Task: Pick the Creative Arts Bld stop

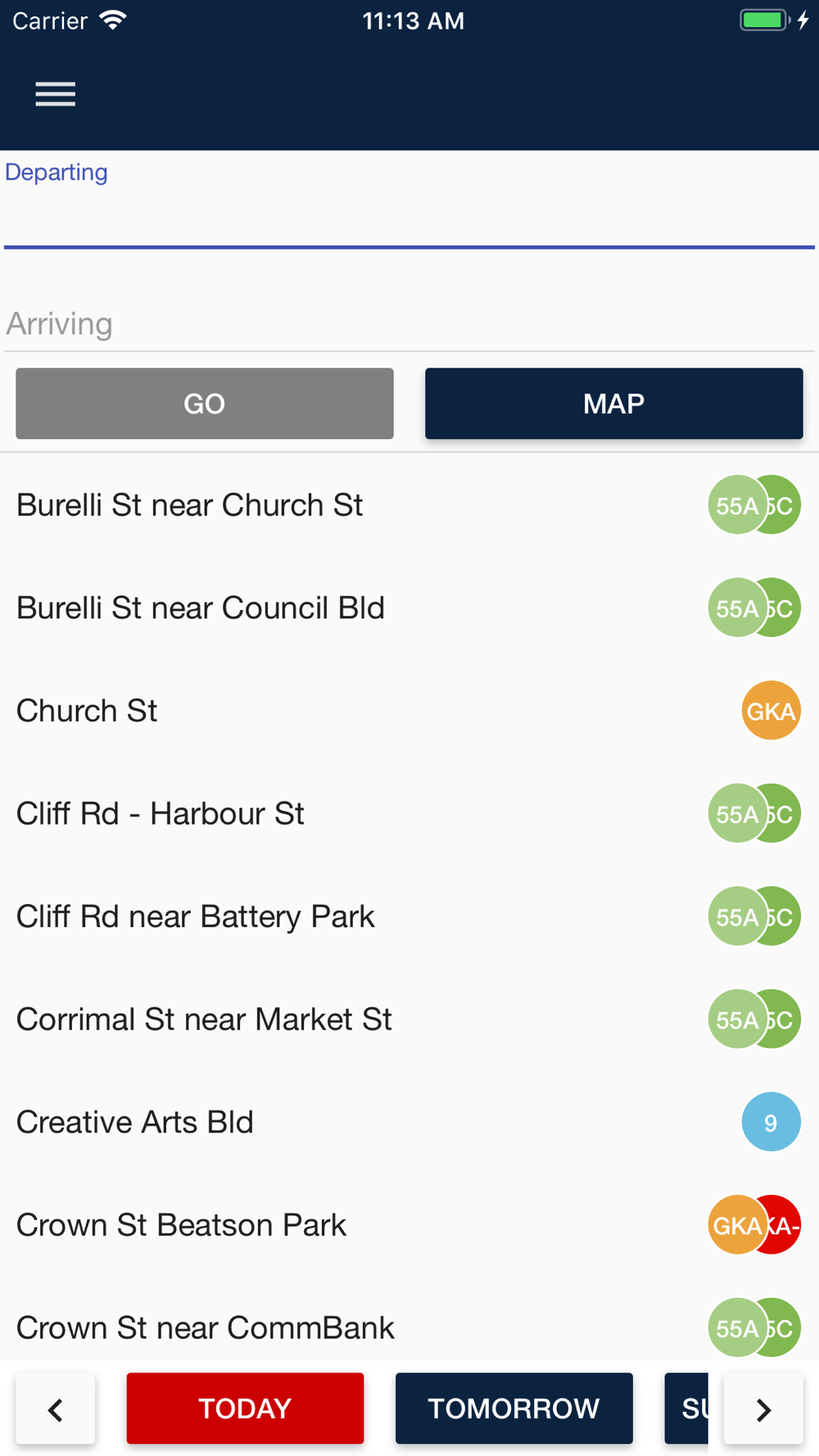Action: [x=409, y=1122]
